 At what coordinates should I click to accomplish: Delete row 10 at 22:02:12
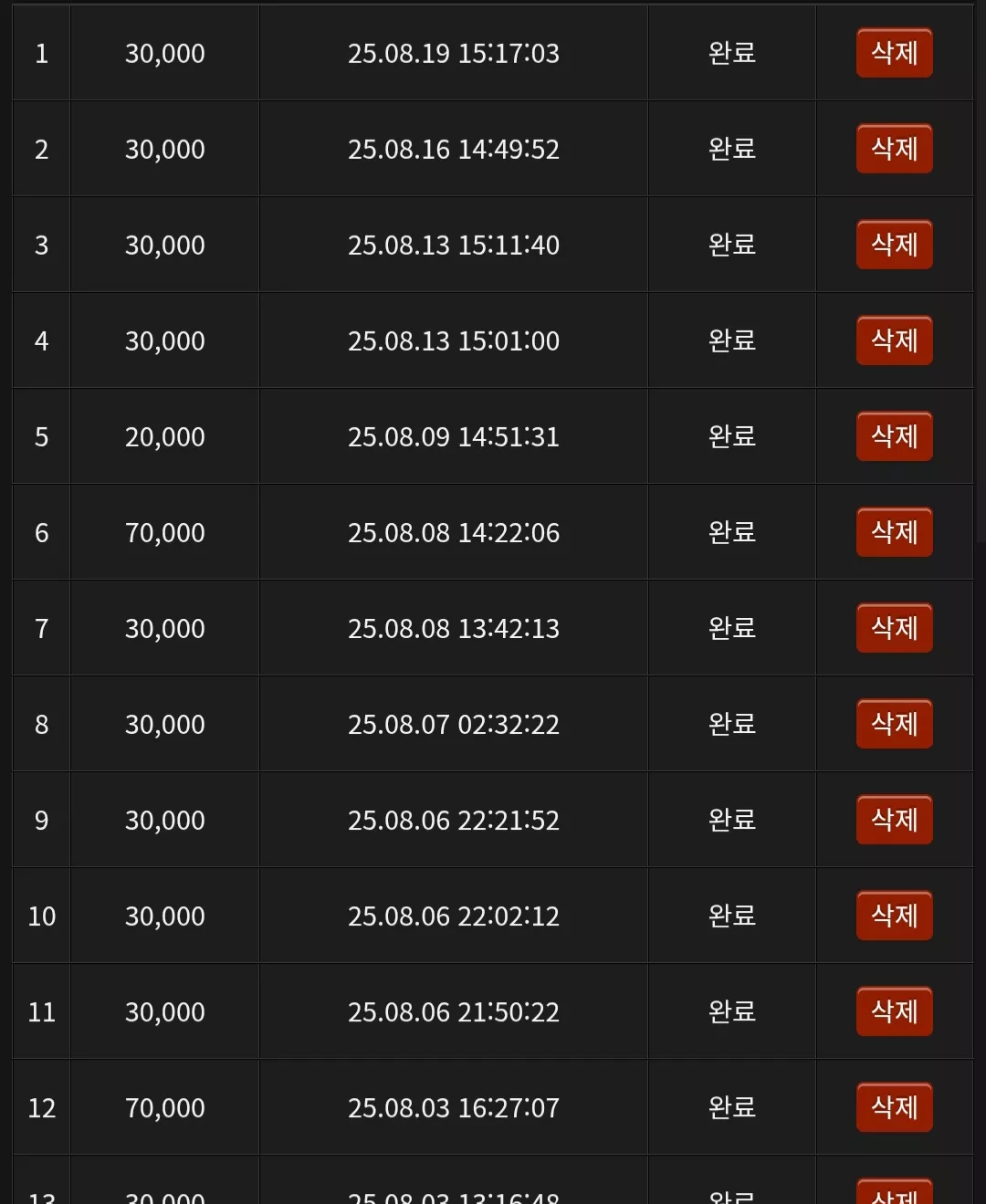coord(894,916)
